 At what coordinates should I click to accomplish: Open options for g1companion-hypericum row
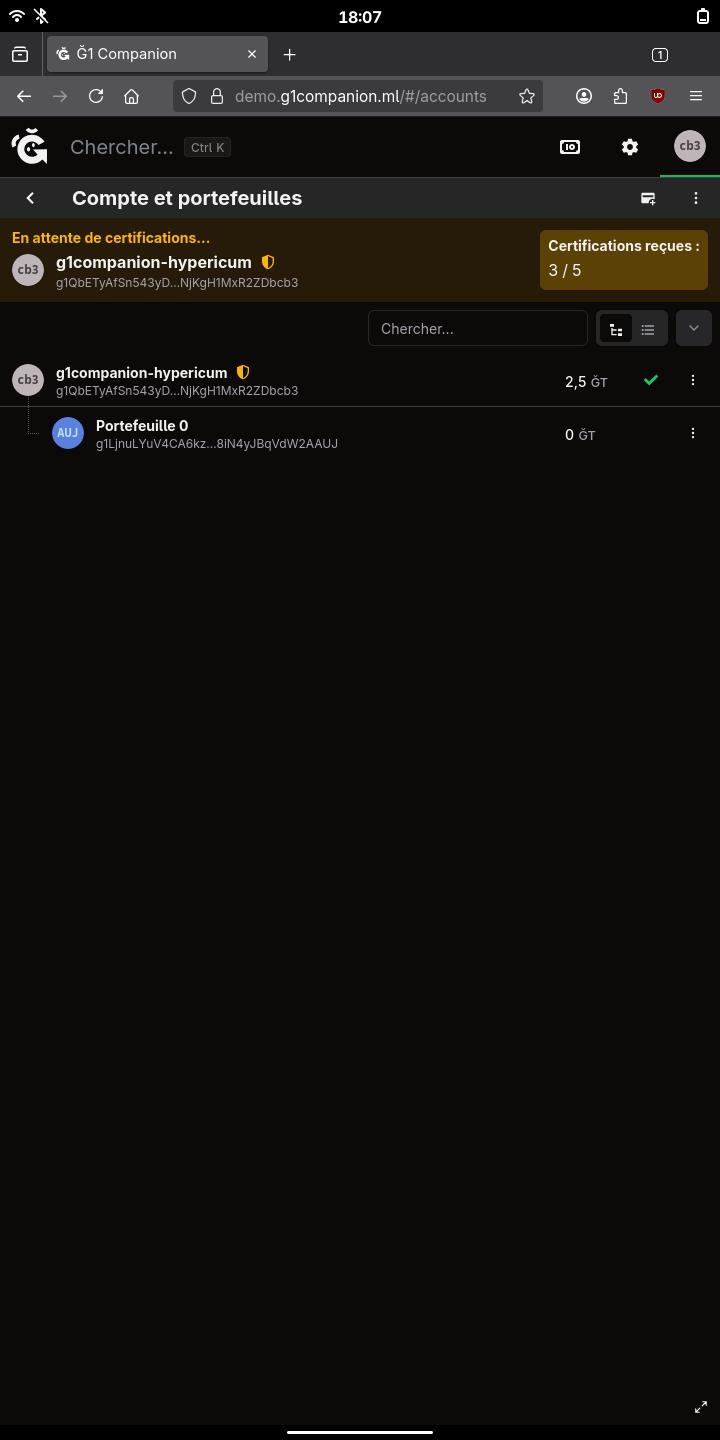coord(693,380)
